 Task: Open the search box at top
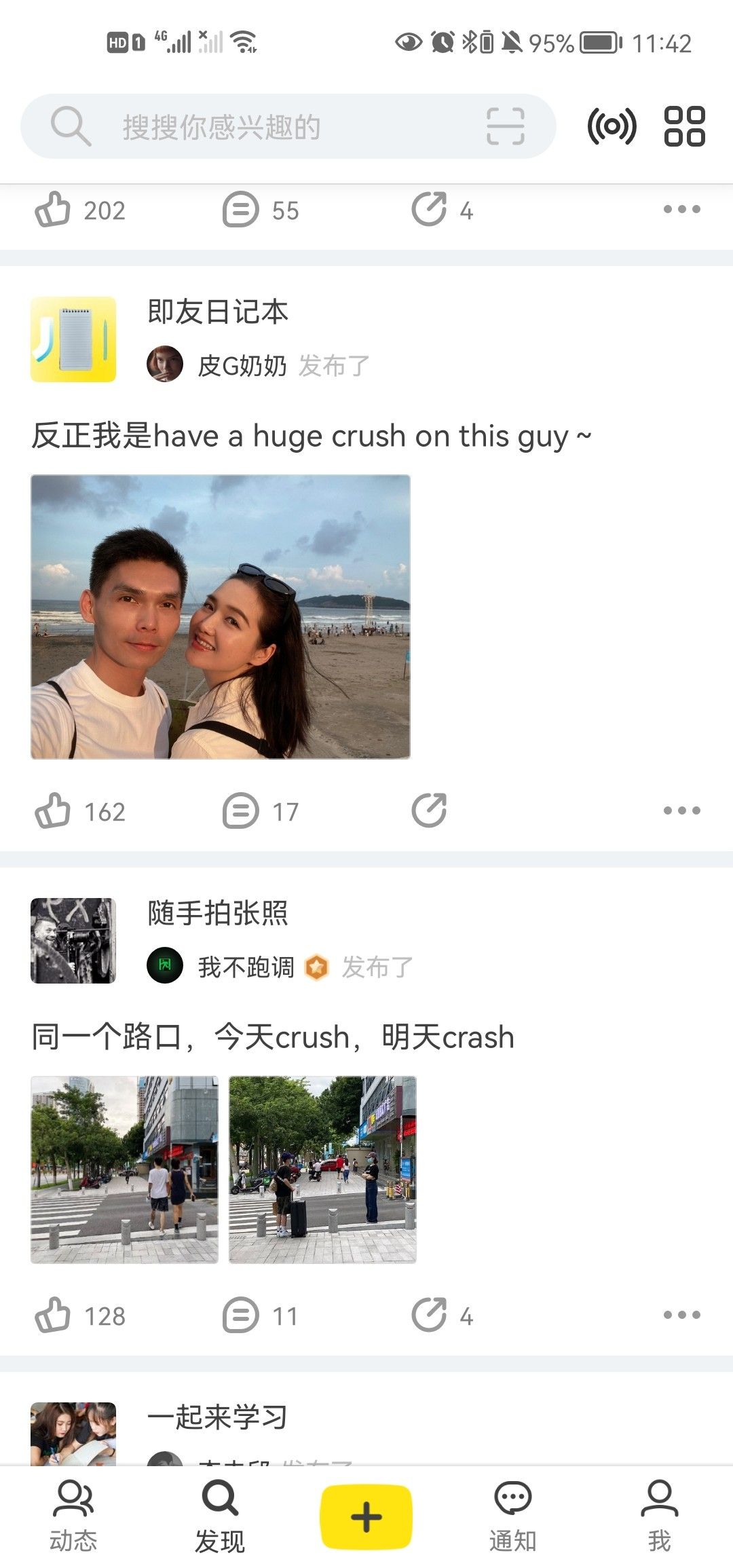pyautogui.click(x=288, y=126)
